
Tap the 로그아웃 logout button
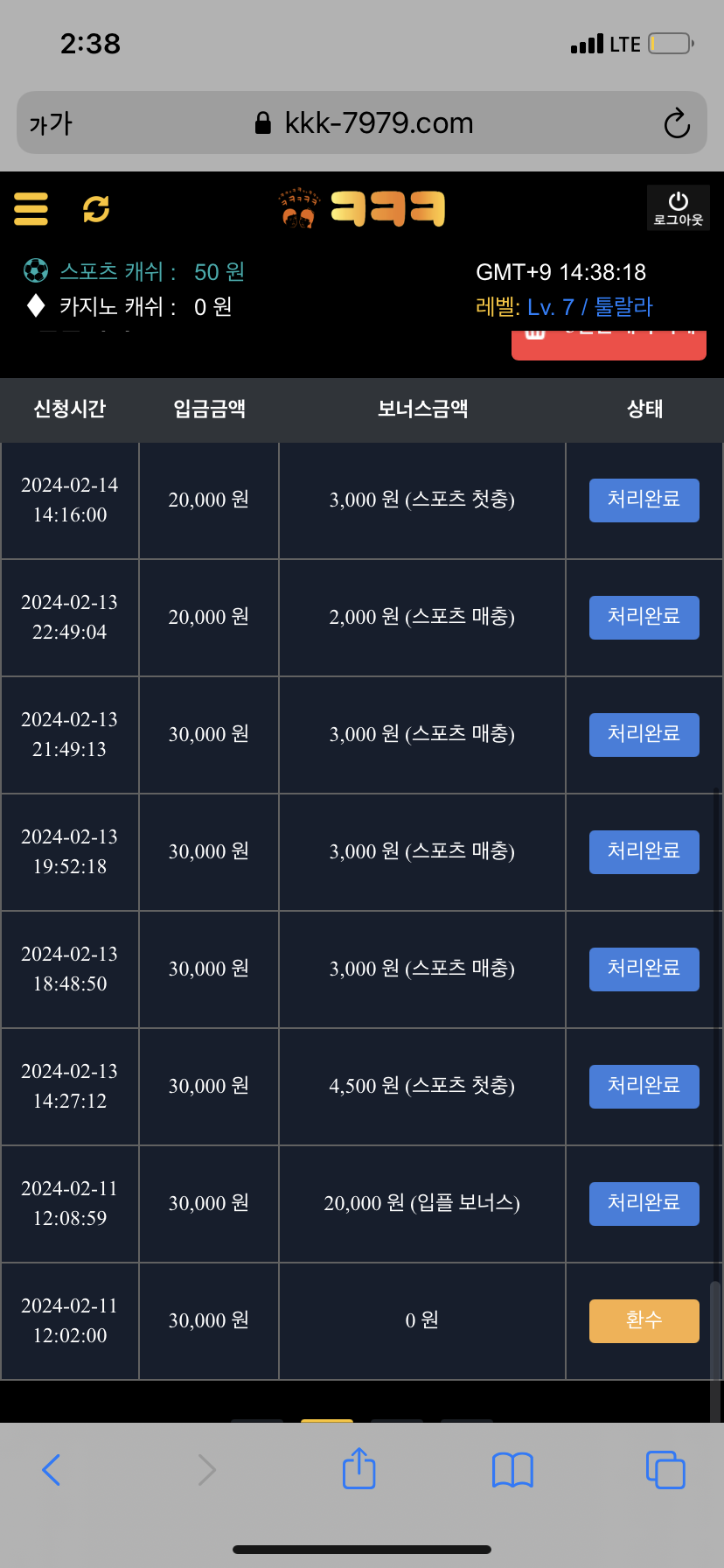click(678, 209)
